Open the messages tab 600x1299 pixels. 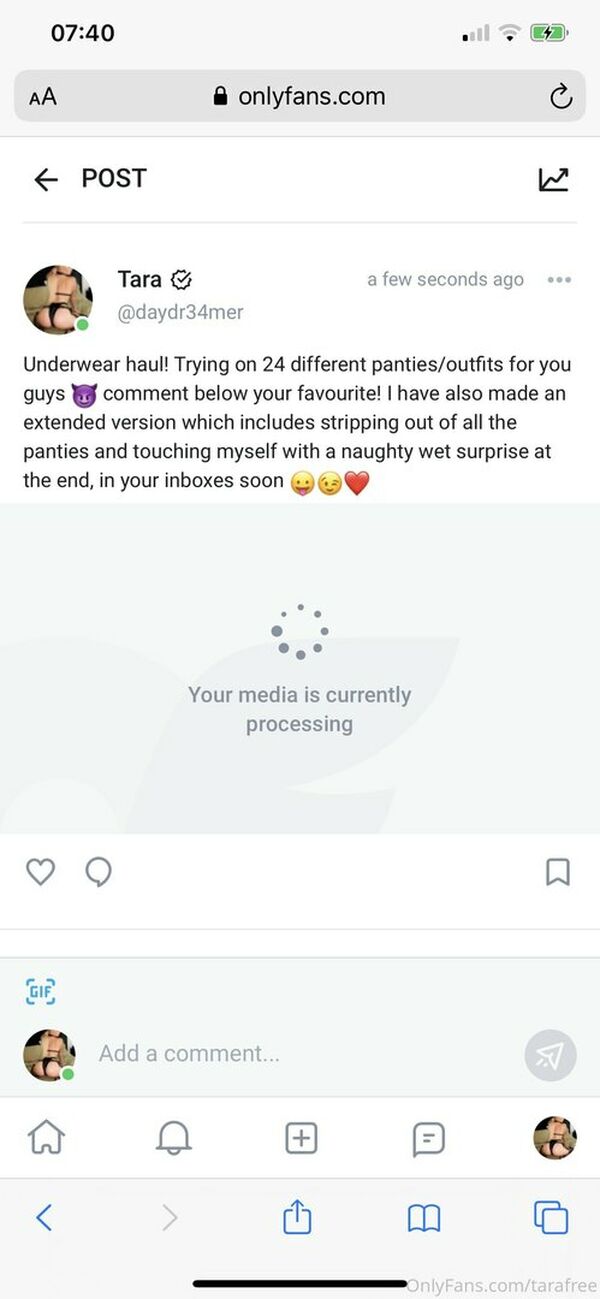point(428,1138)
